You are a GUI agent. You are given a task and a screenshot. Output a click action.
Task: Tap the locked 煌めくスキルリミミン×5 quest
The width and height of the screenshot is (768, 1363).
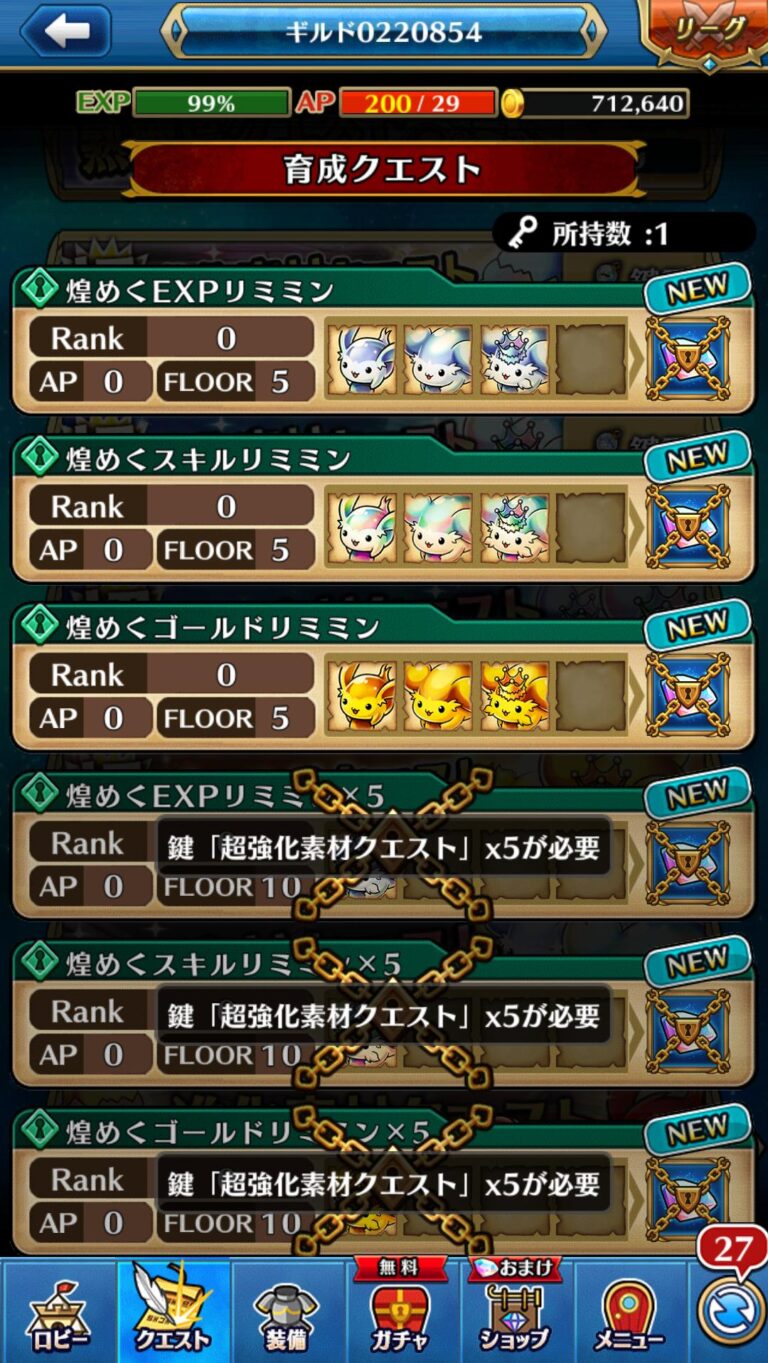tap(383, 1015)
